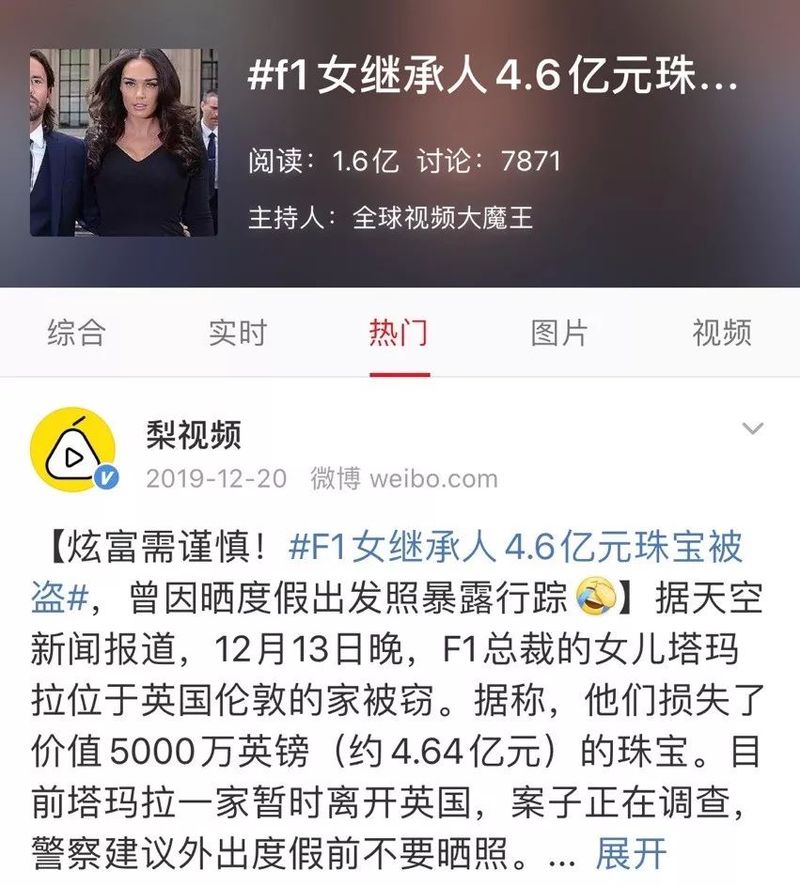The height and width of the screenshot is (886, 800).
Task: View the topic cover photo
Action: click(123, 141)
